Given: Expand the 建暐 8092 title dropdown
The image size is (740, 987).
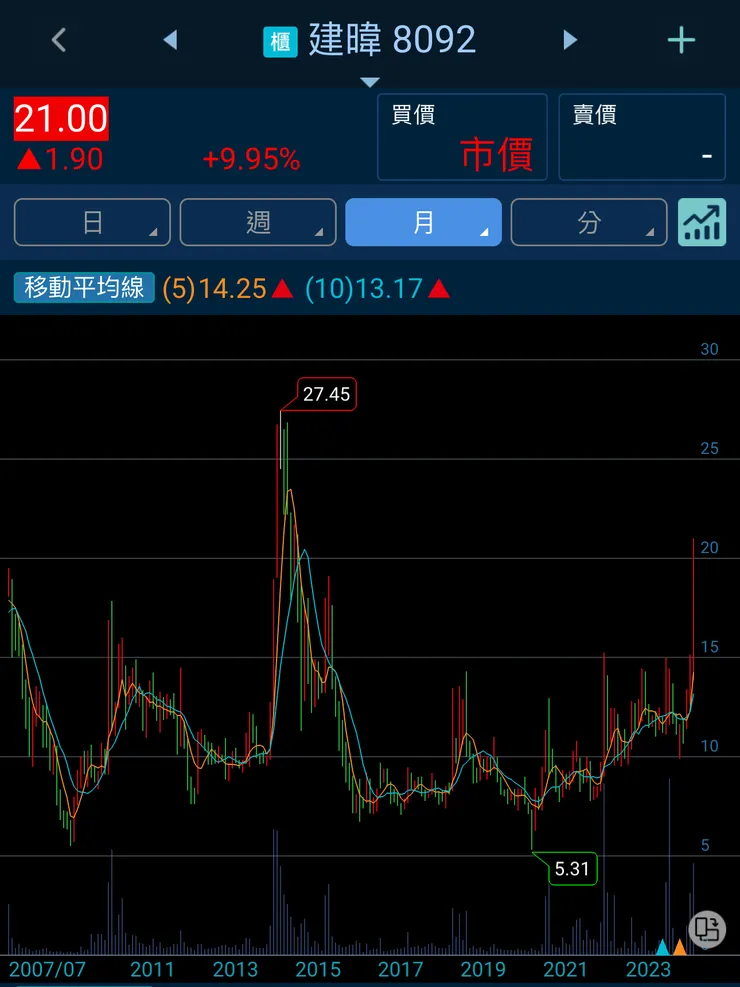Looking at the screenshot, I should coord(370,81).
